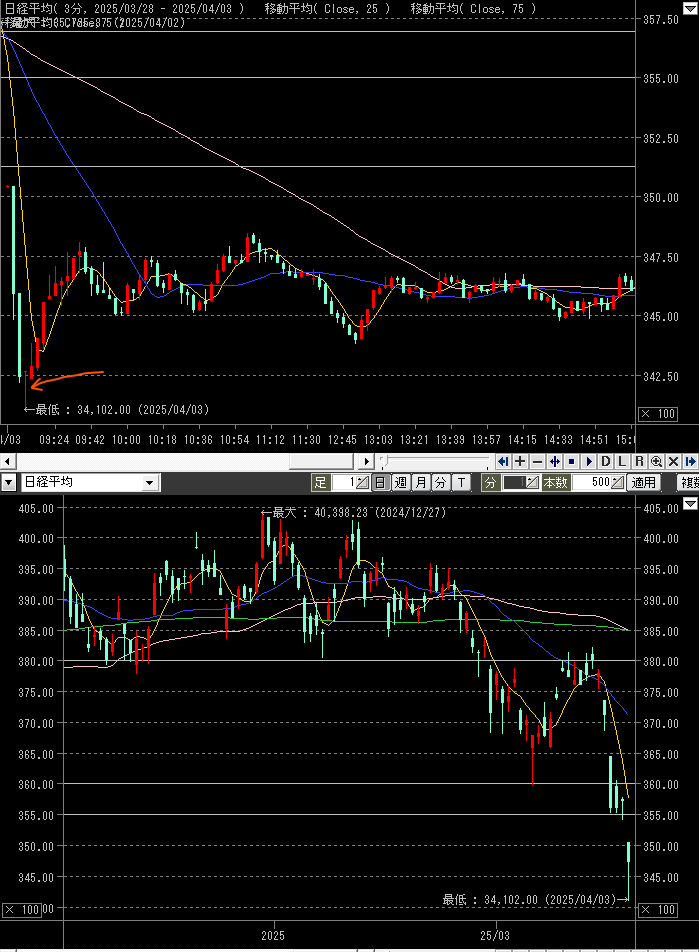Tap the X icon in chart toolbar
This screenshot has width=699, height=952.
point(673,461)
